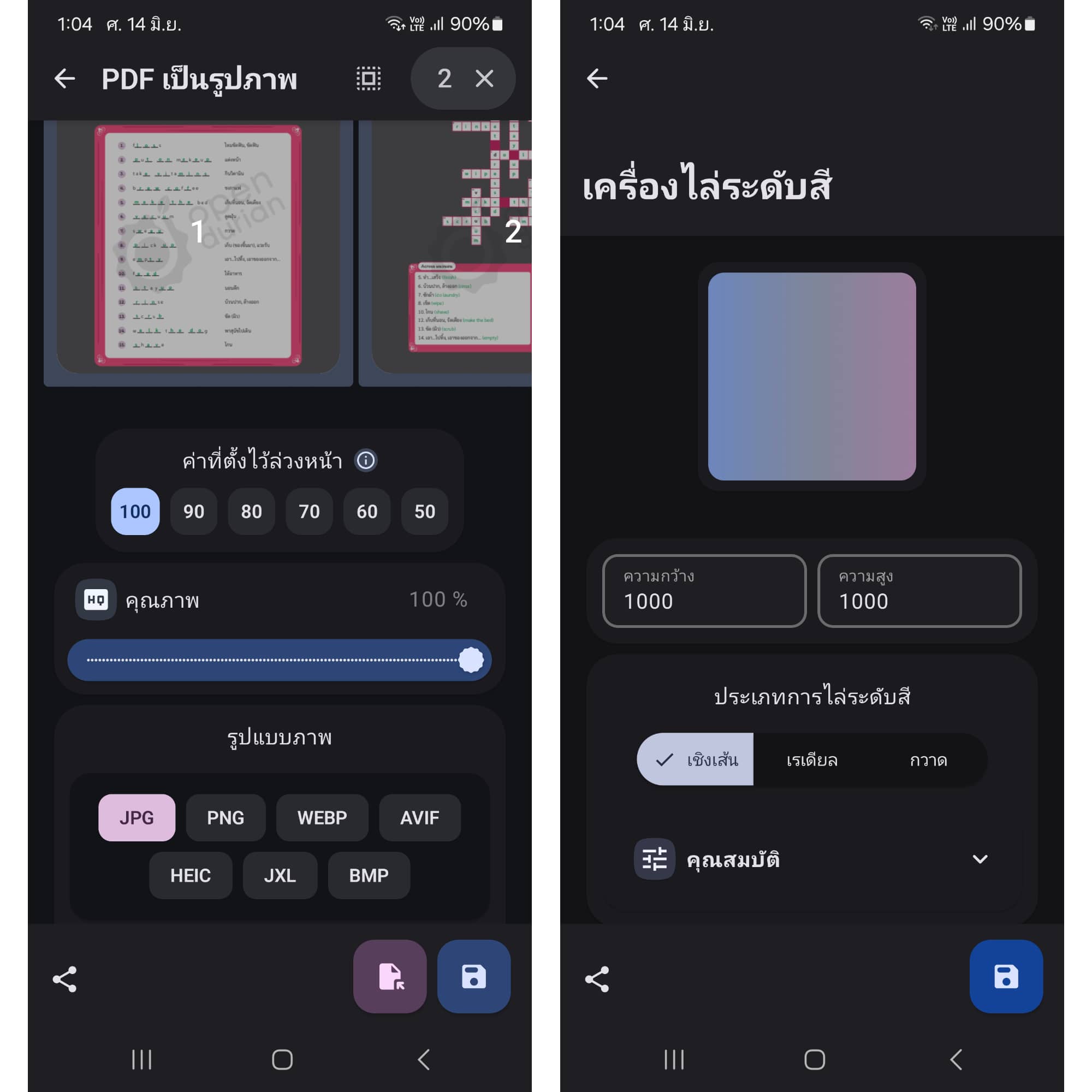Tap the คุณภาพ quality slider track

click(x=271, y=660)
